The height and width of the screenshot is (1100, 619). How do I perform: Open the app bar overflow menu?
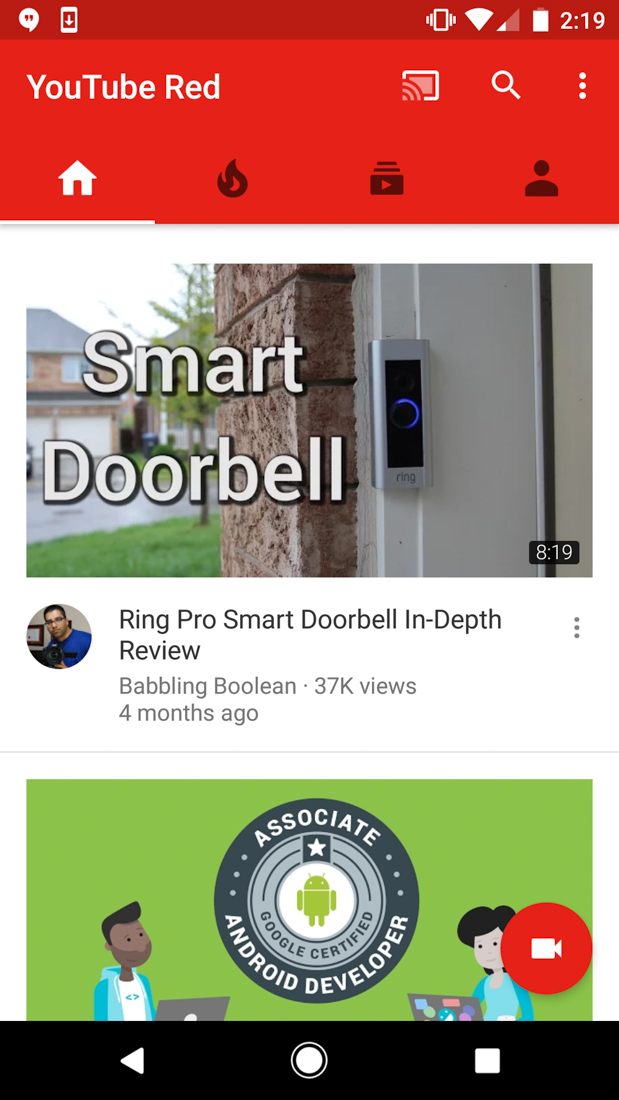(x=582, y=86)
